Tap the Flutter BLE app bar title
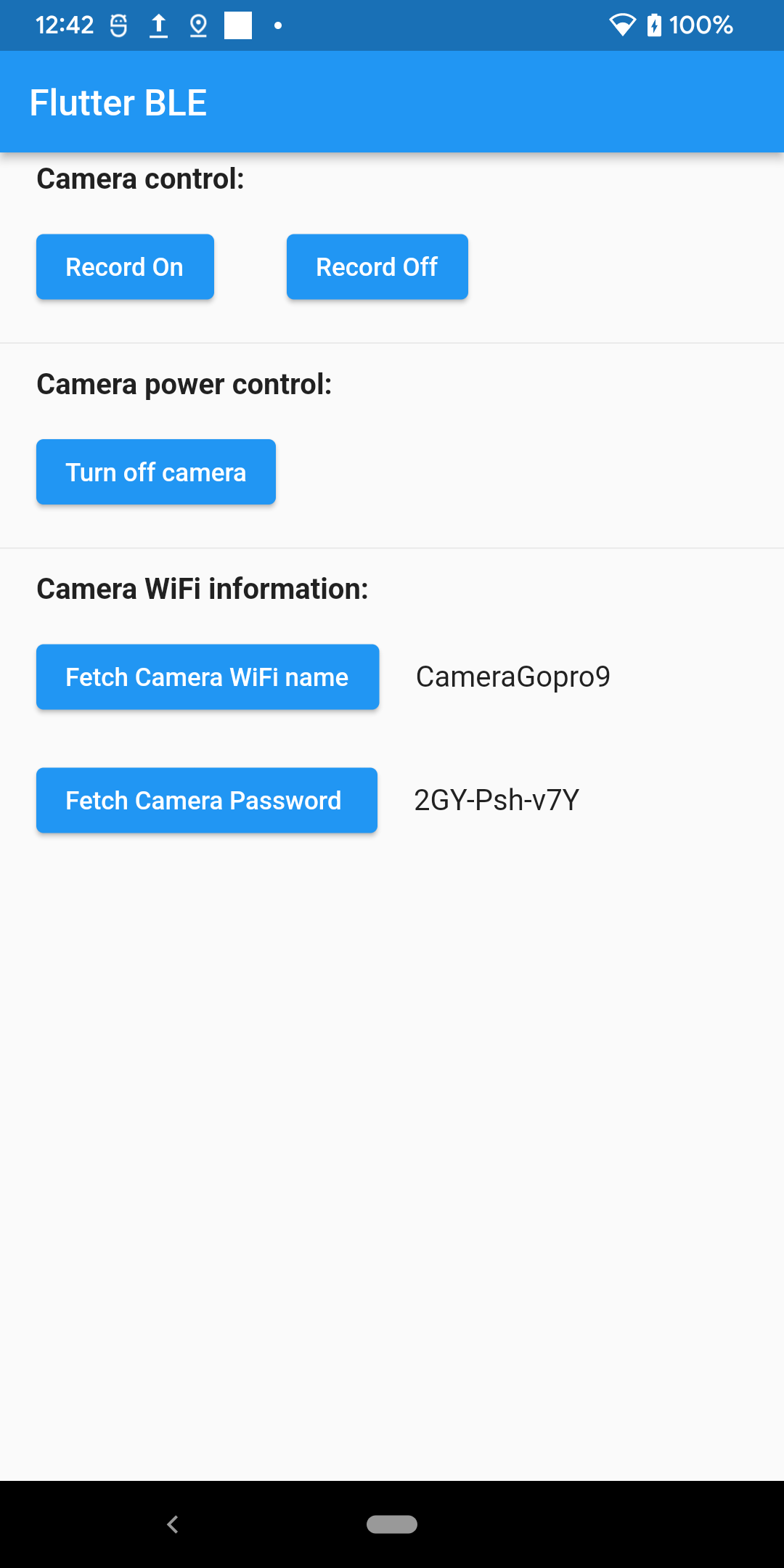The width and height of the screenshot is (784, 1568). pyautogui.click(x=117, y=102)
